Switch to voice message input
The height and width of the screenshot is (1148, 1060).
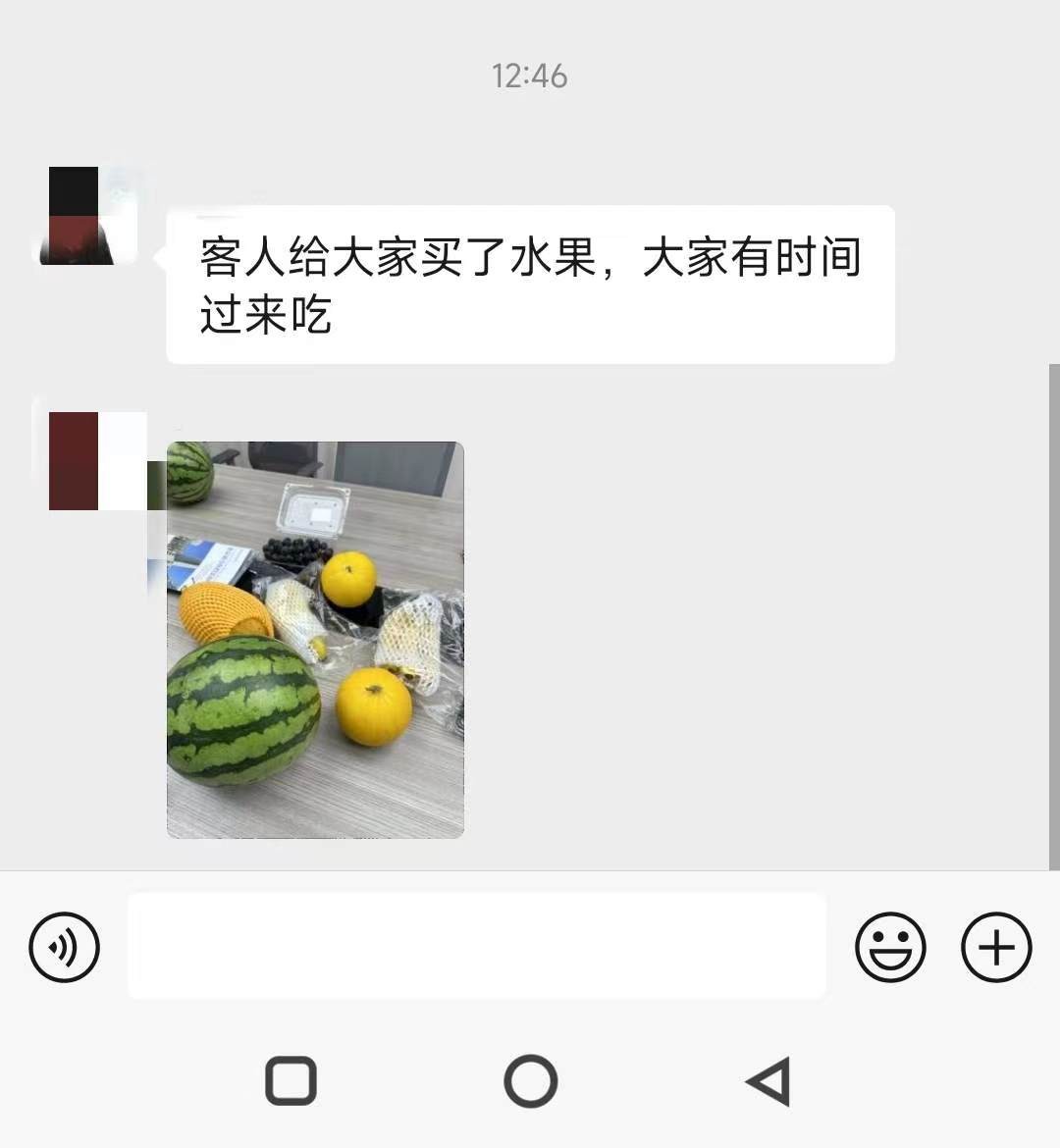coord(65,947)
